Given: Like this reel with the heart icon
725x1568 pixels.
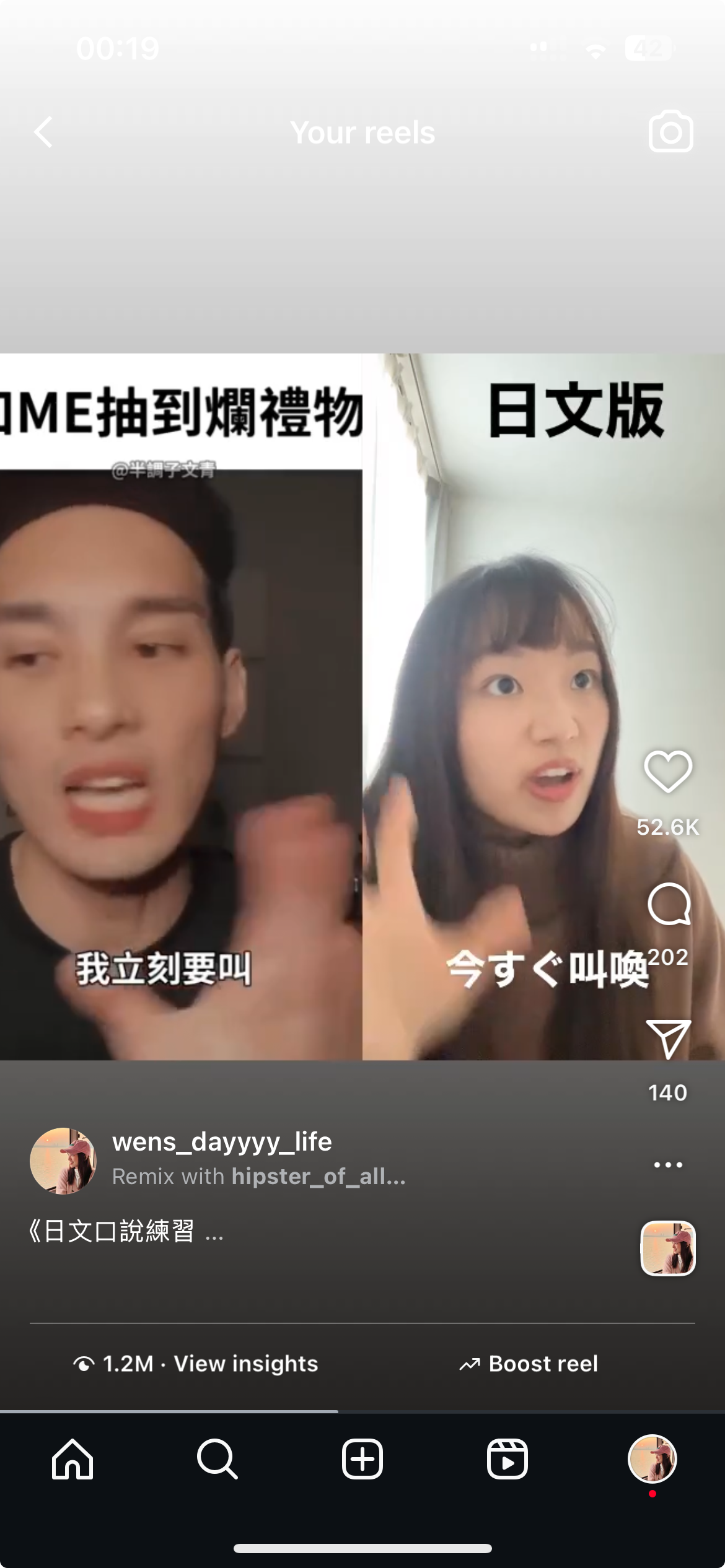Looking at the screenshot, I should point(668,772).
